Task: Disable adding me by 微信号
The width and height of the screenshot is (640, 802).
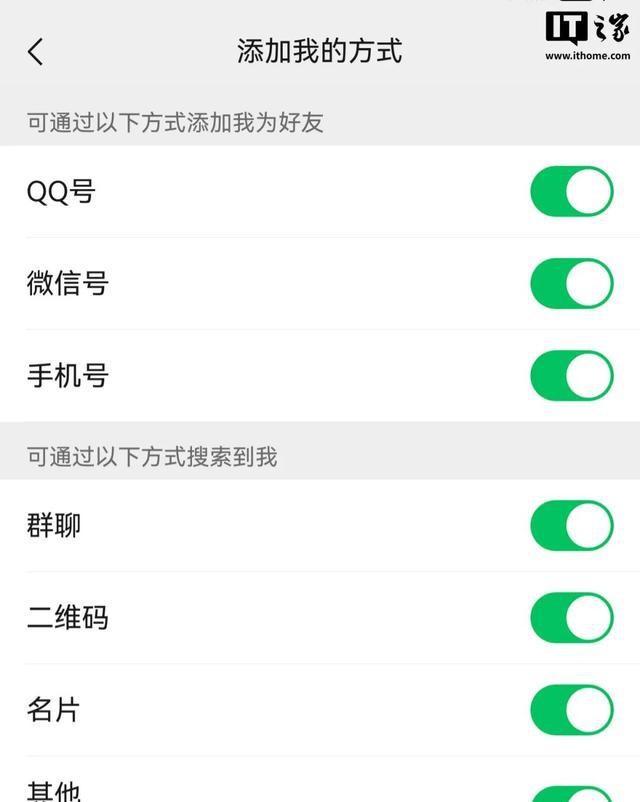Action: tap(572, 284)
